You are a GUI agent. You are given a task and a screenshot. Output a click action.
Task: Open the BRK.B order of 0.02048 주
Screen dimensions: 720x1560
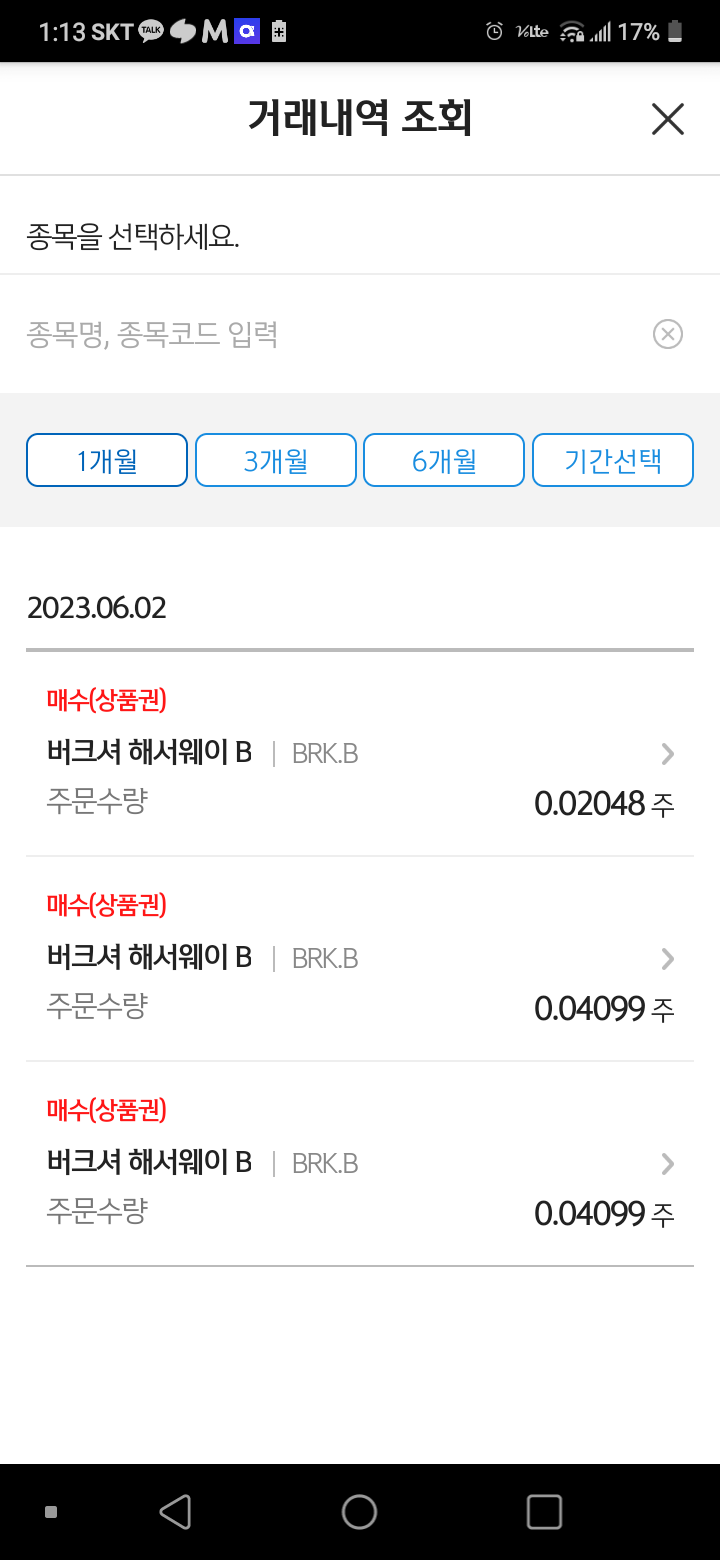(x=360, y=754)
